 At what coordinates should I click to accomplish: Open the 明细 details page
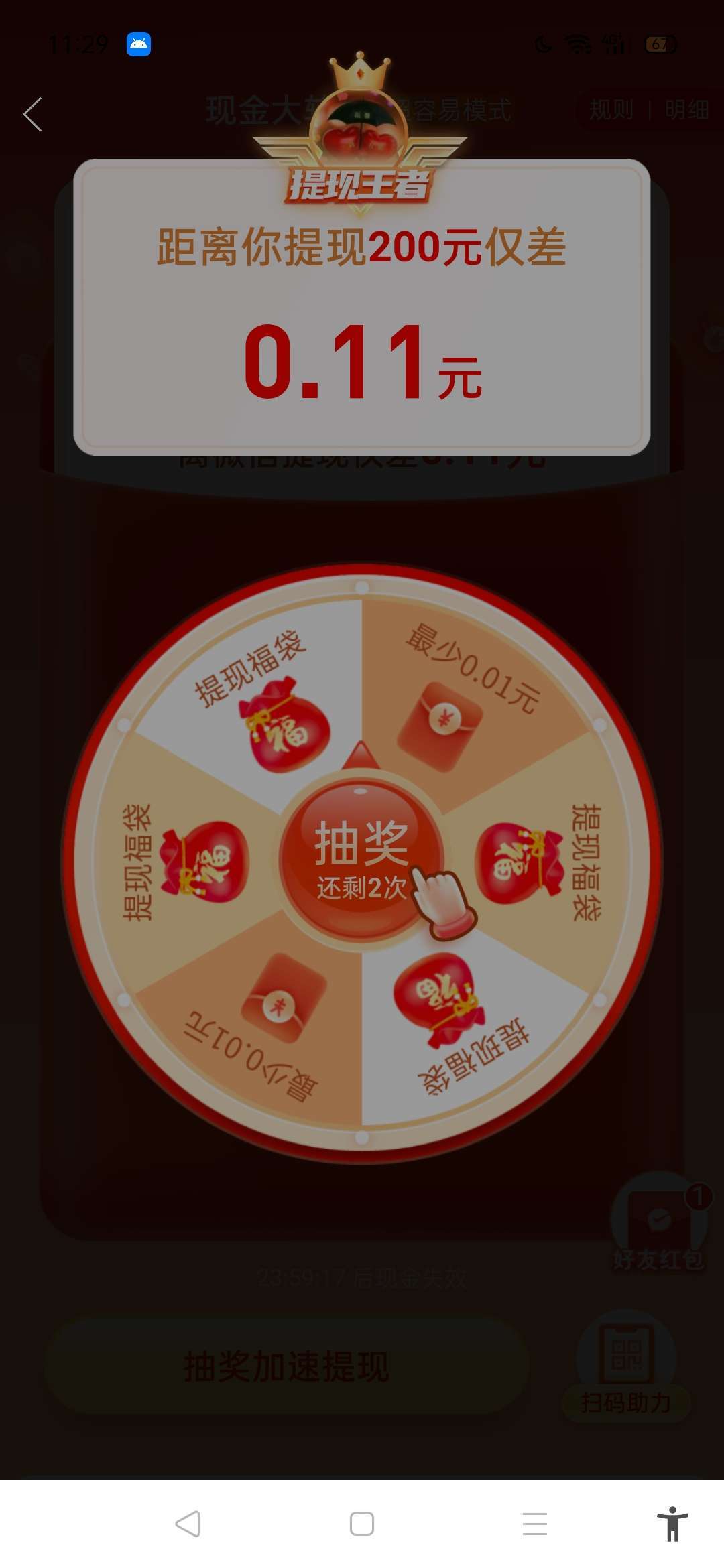tap(686, 109)
